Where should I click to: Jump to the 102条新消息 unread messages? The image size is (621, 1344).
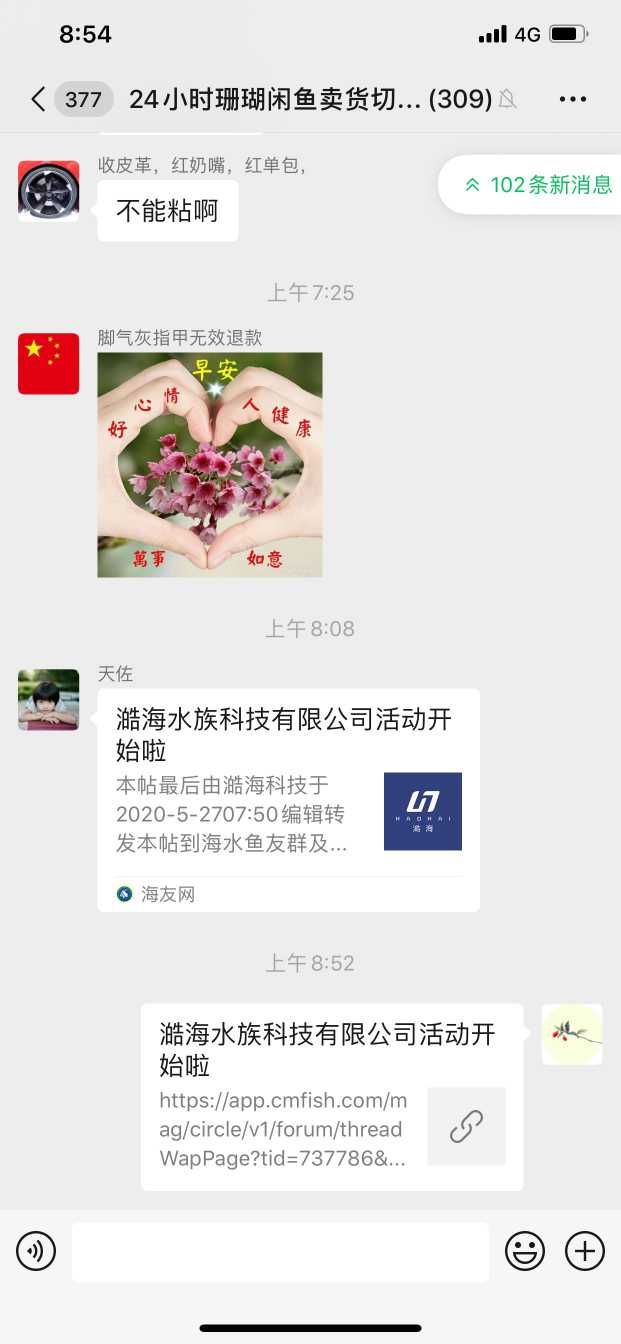(x=537, y=185)
